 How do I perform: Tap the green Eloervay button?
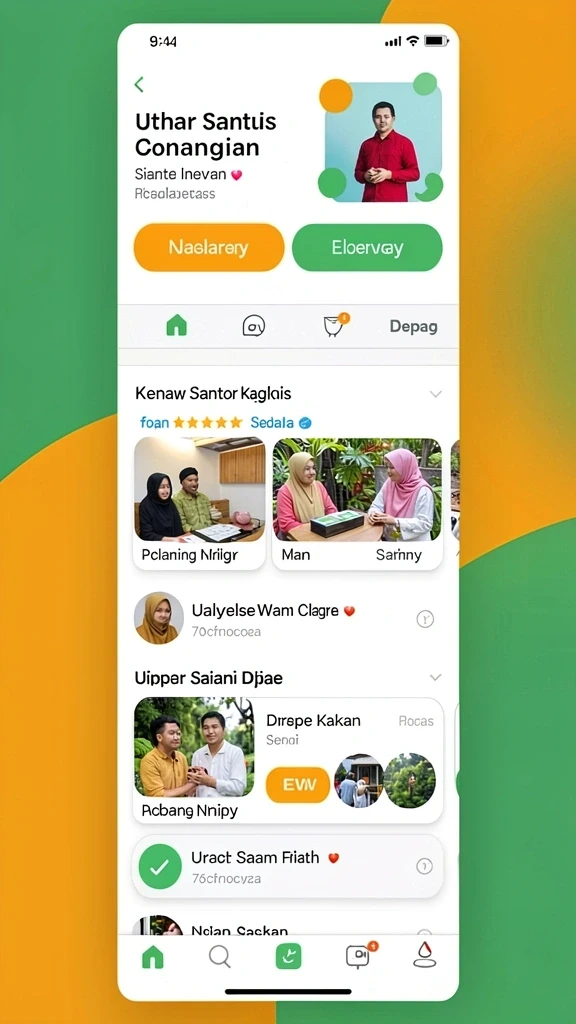tap(367, 248)
